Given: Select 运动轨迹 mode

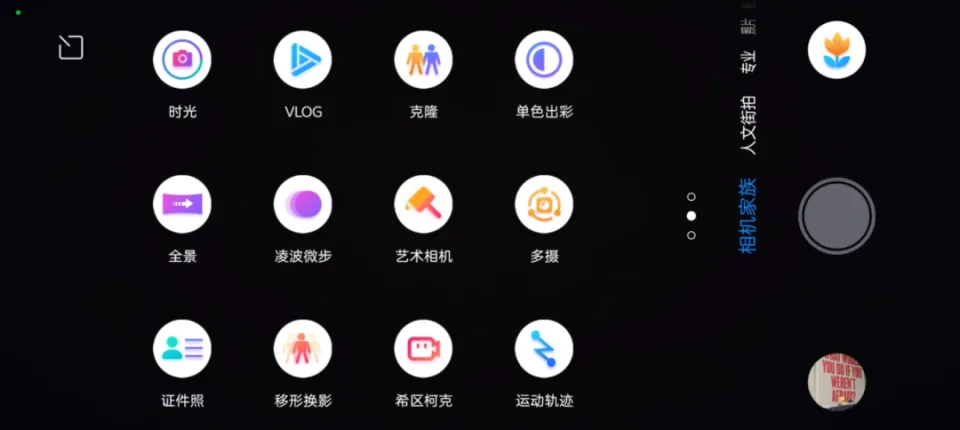Looking at the screenshot, I should [544, 349].
